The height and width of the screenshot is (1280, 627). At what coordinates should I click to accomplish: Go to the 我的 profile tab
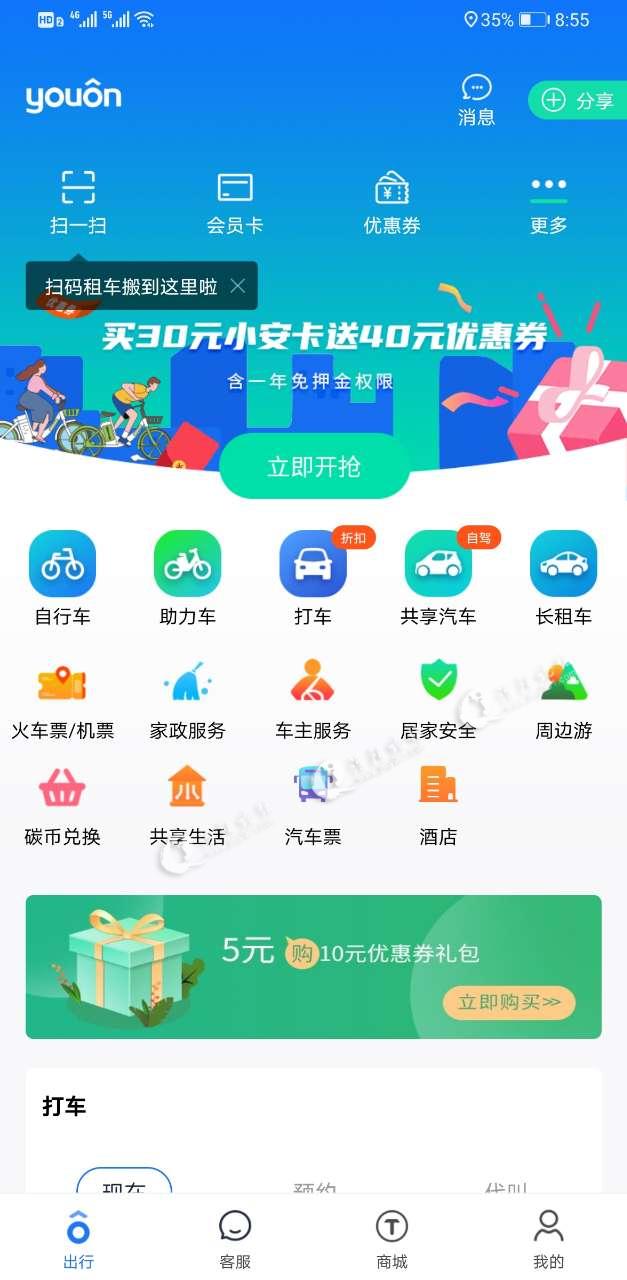[x=549, y=1238]
